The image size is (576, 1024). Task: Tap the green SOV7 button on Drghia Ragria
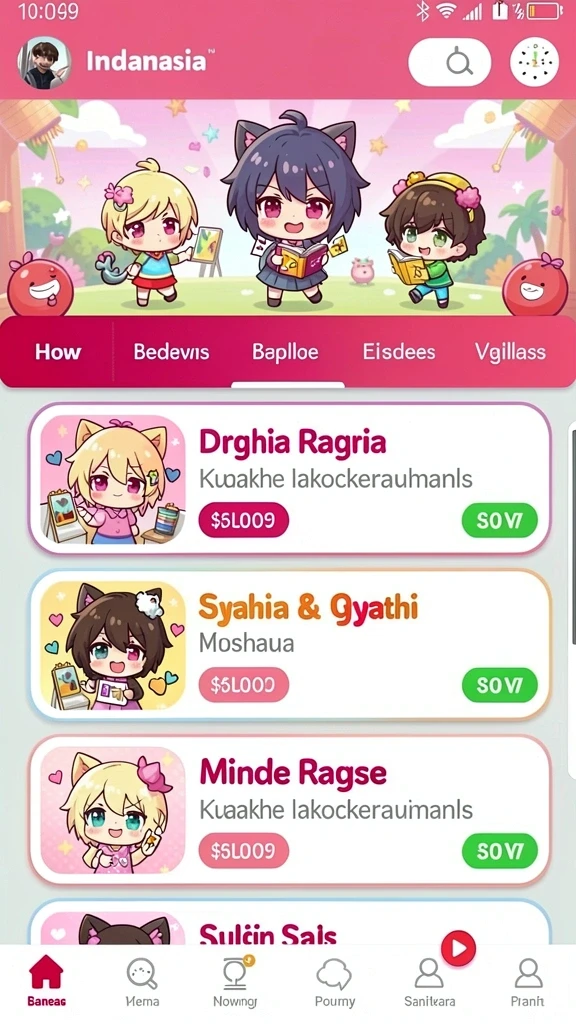point(500,520)
